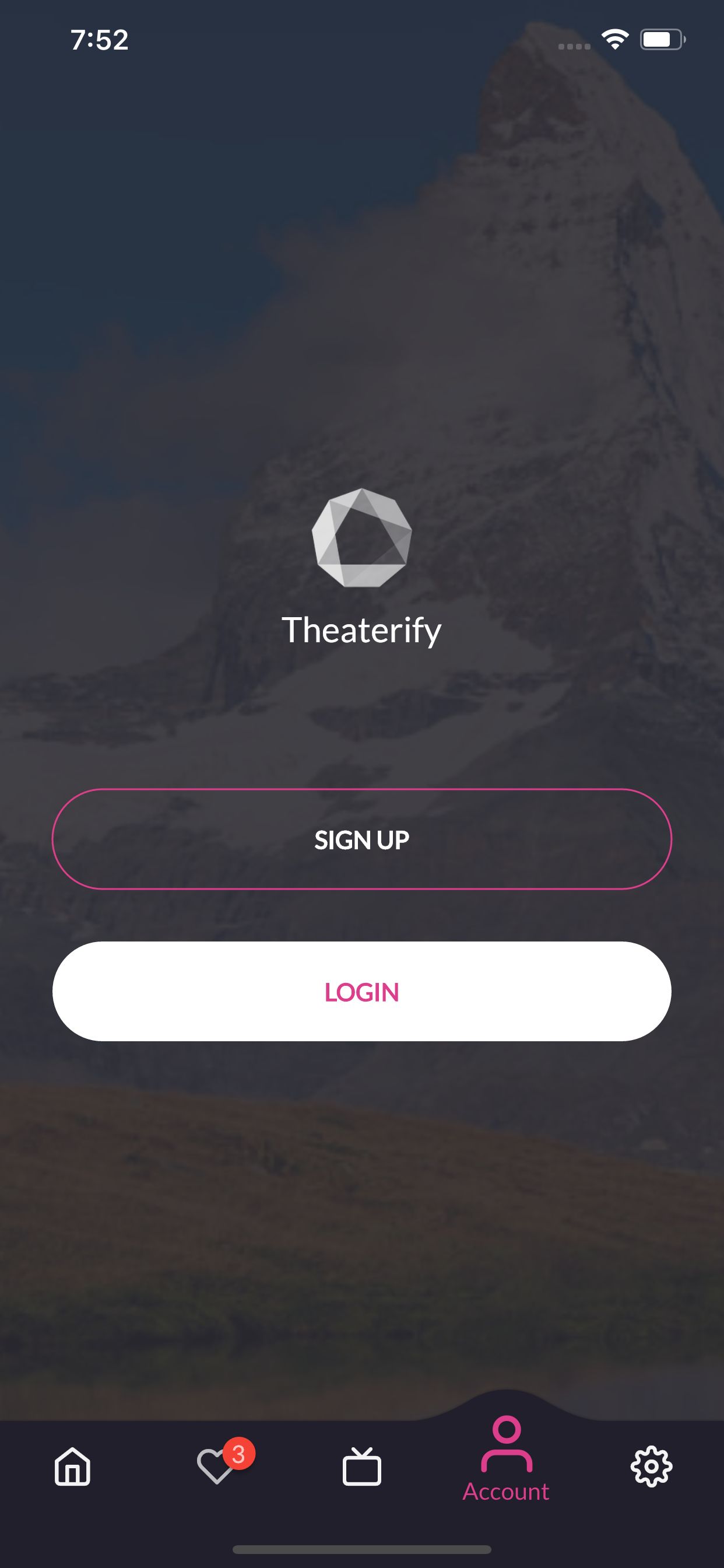Open the favorites heart tab
Viewport: 724px width, 1568px height.
217,1467
